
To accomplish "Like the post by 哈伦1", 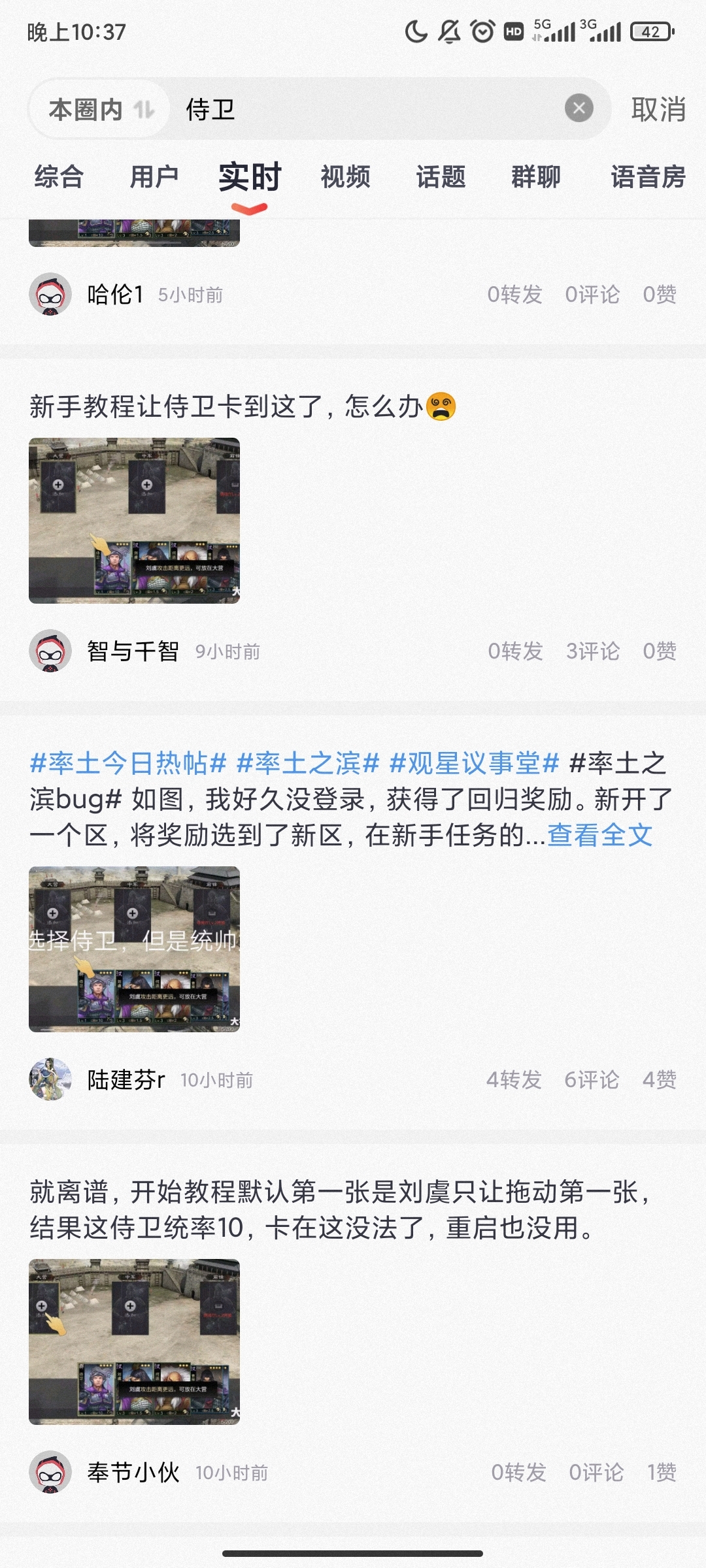I will [660, 295].
